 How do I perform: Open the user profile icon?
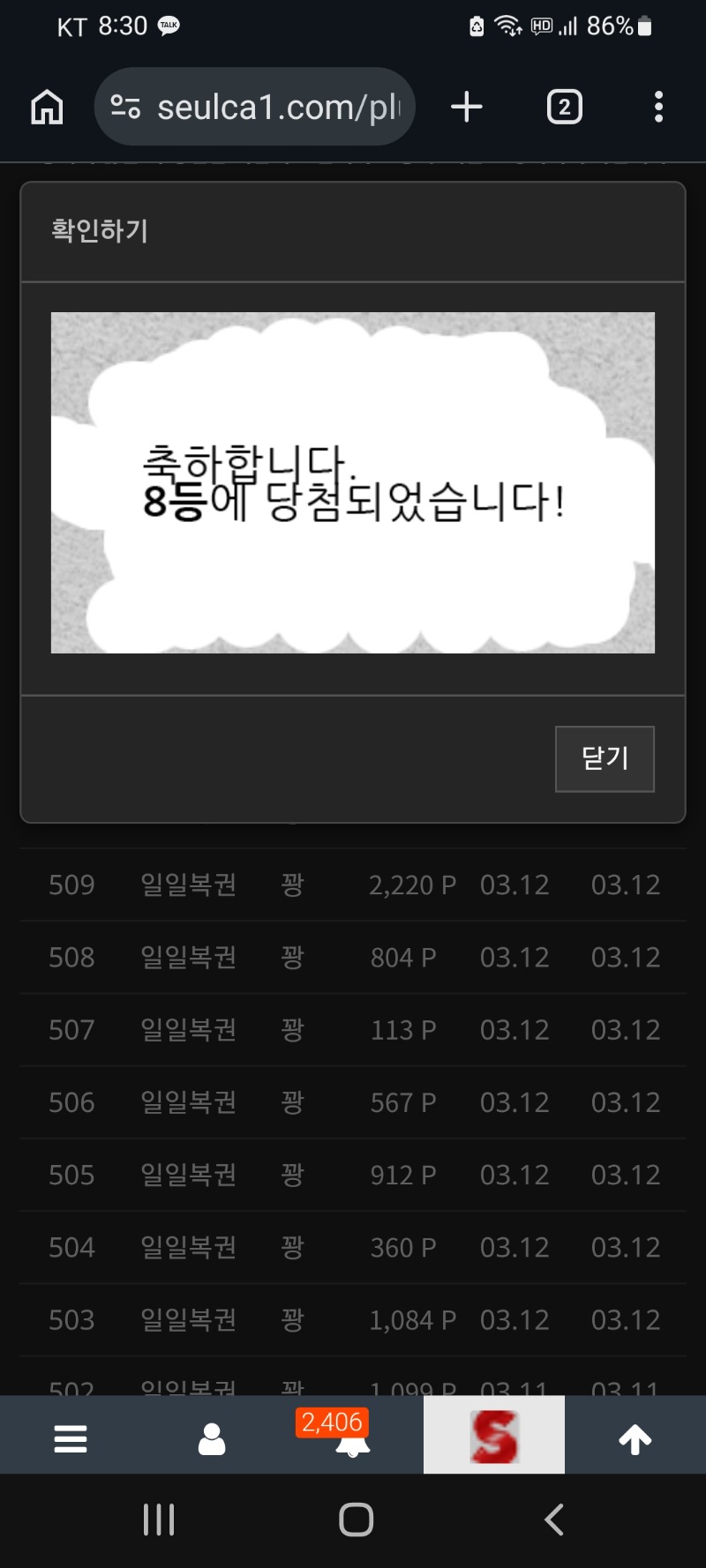point(212,1439)
